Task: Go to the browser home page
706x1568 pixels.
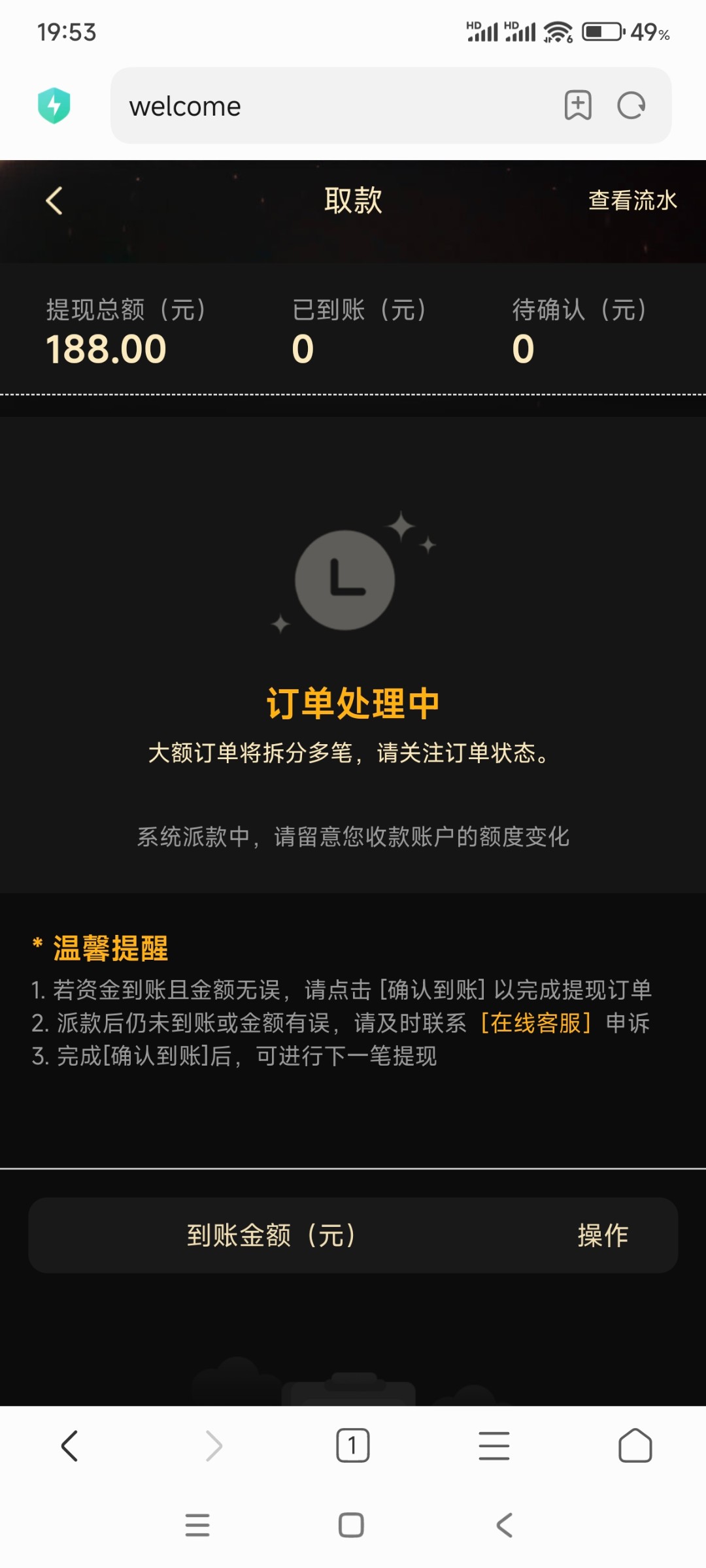Action: click(635, 1446)
